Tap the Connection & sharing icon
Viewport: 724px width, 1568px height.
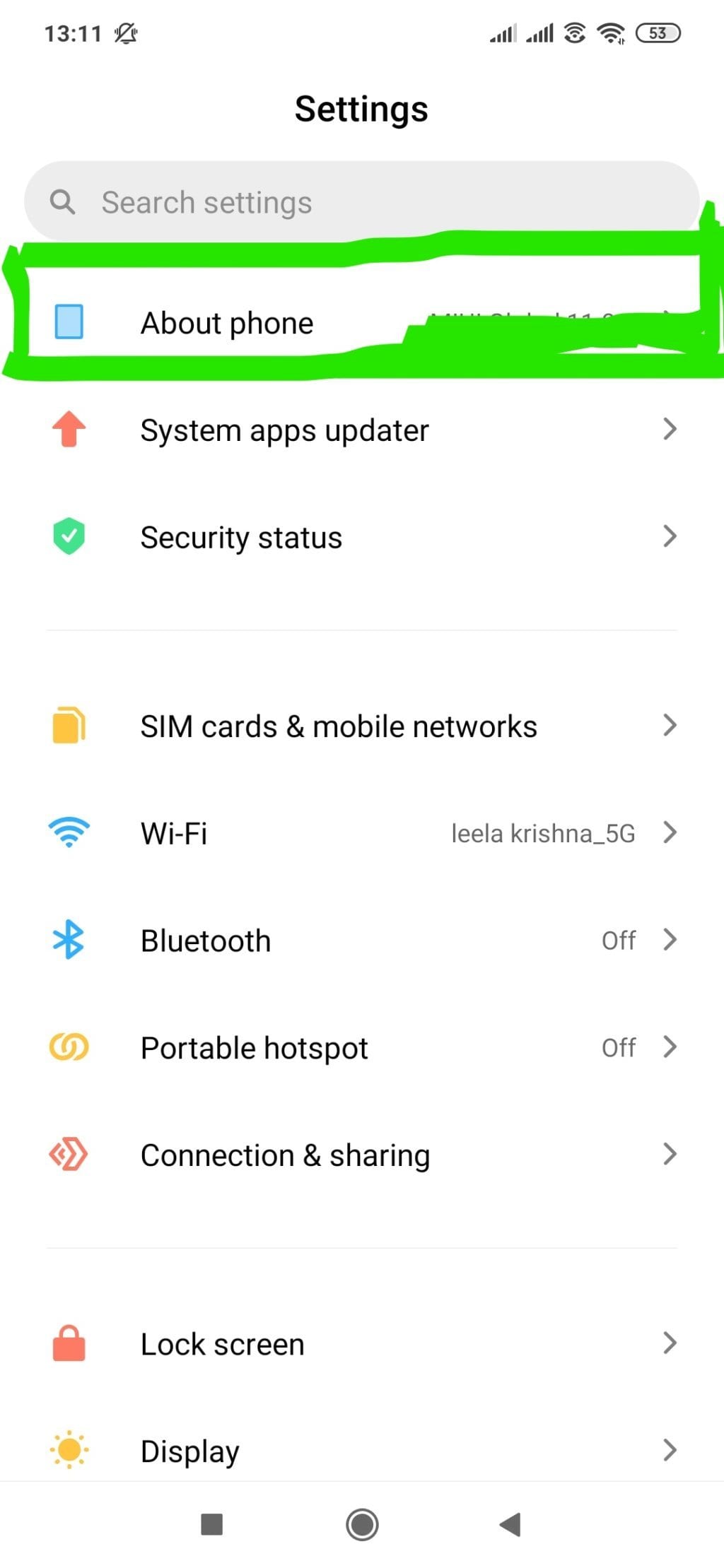pyautogui.click(x=69, y=1155)
